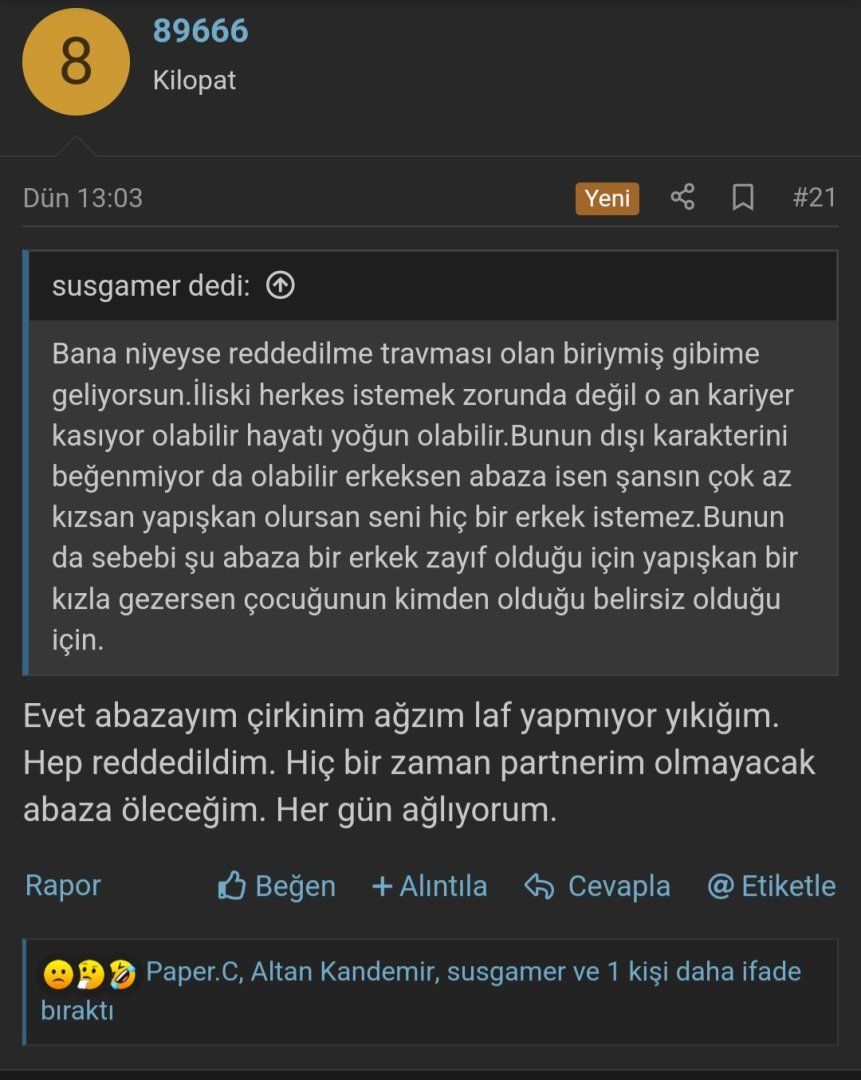Open the profile of user 89666
Screen dimensions: 861x1080
pyautogui.click(x=200, y=31)
